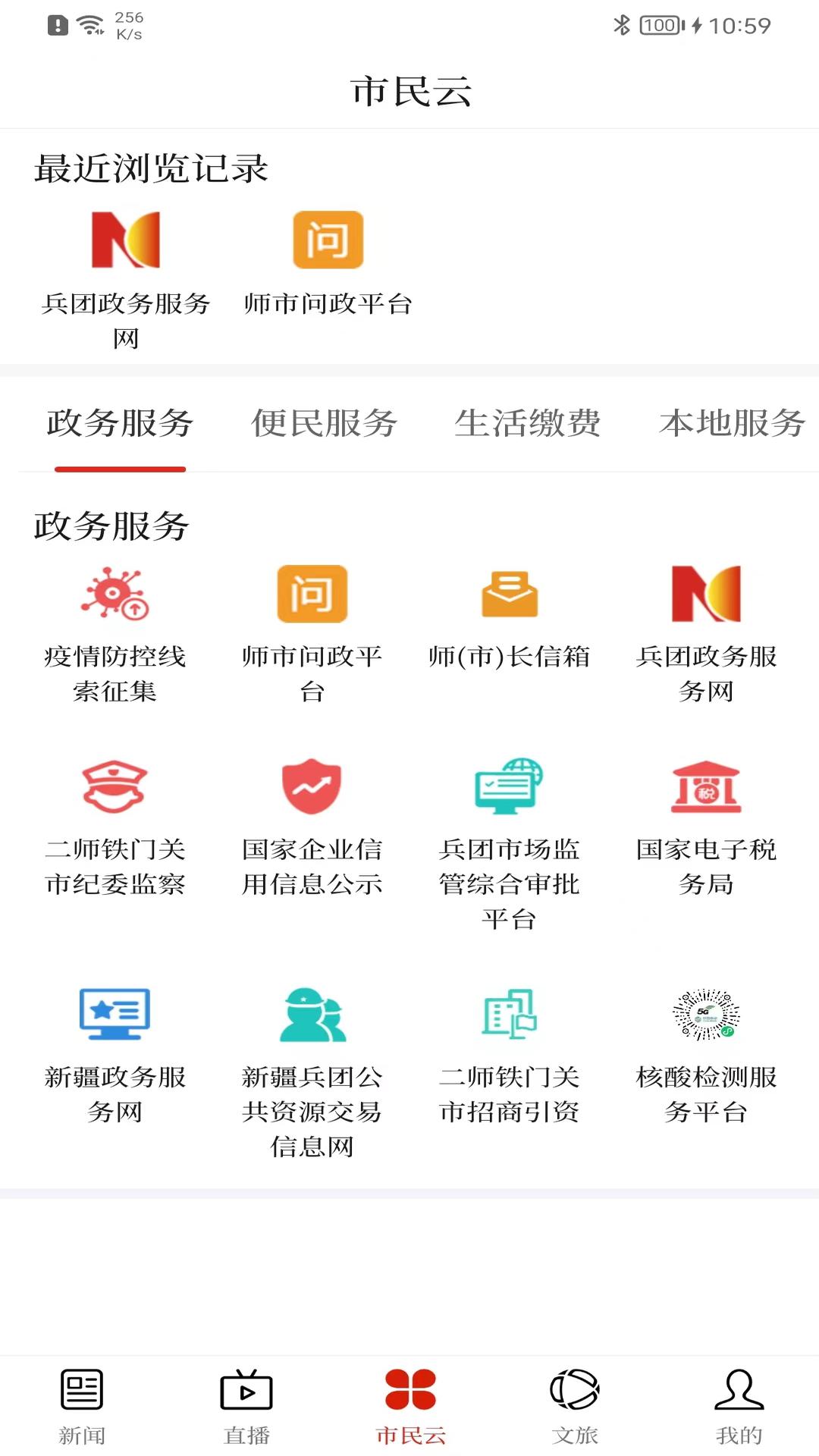Open the 新闻 section in bottom navigation

click(x=82, y=1407)
